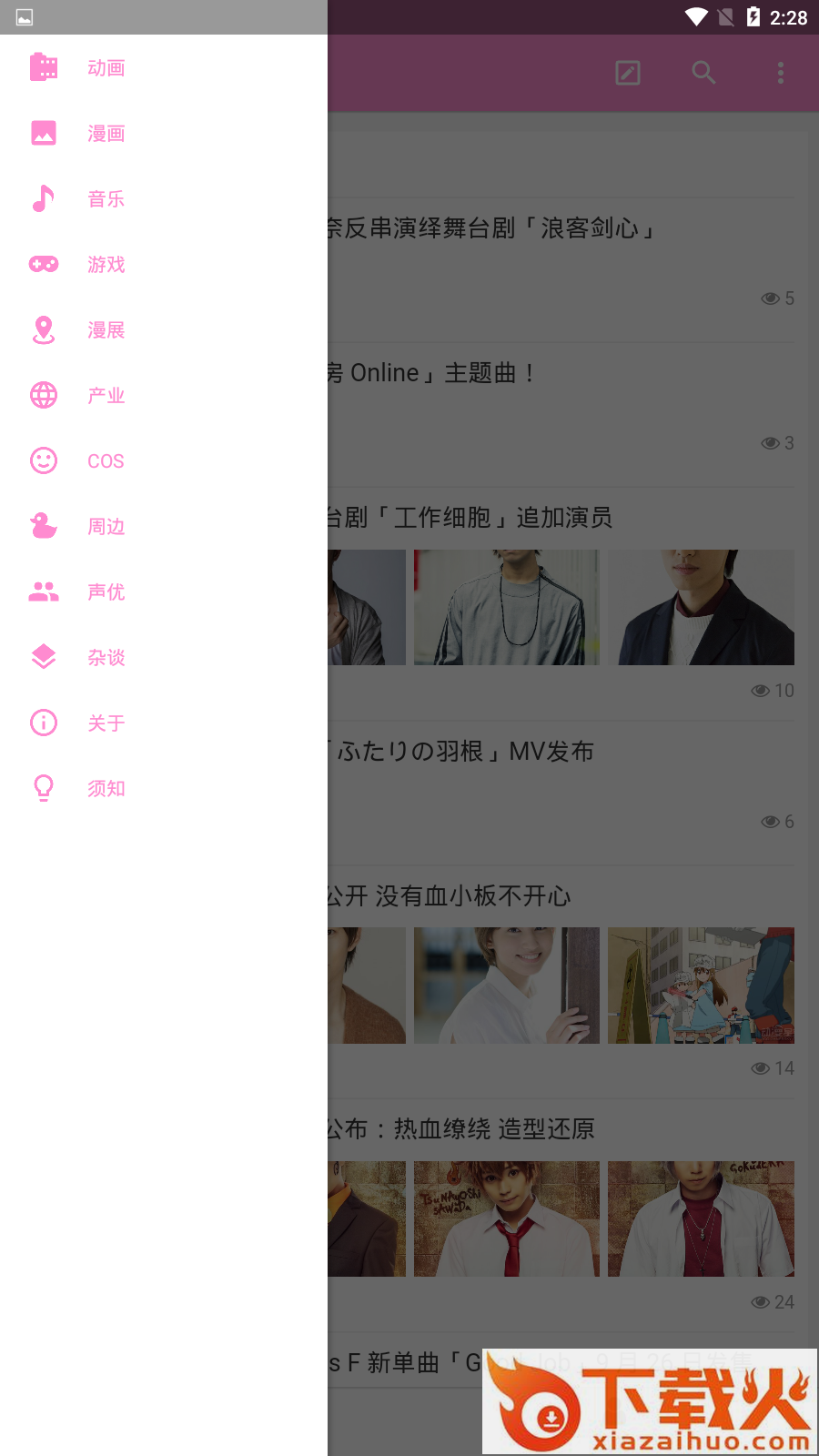Go to the 游戏 section

click(x=106, y=265)
